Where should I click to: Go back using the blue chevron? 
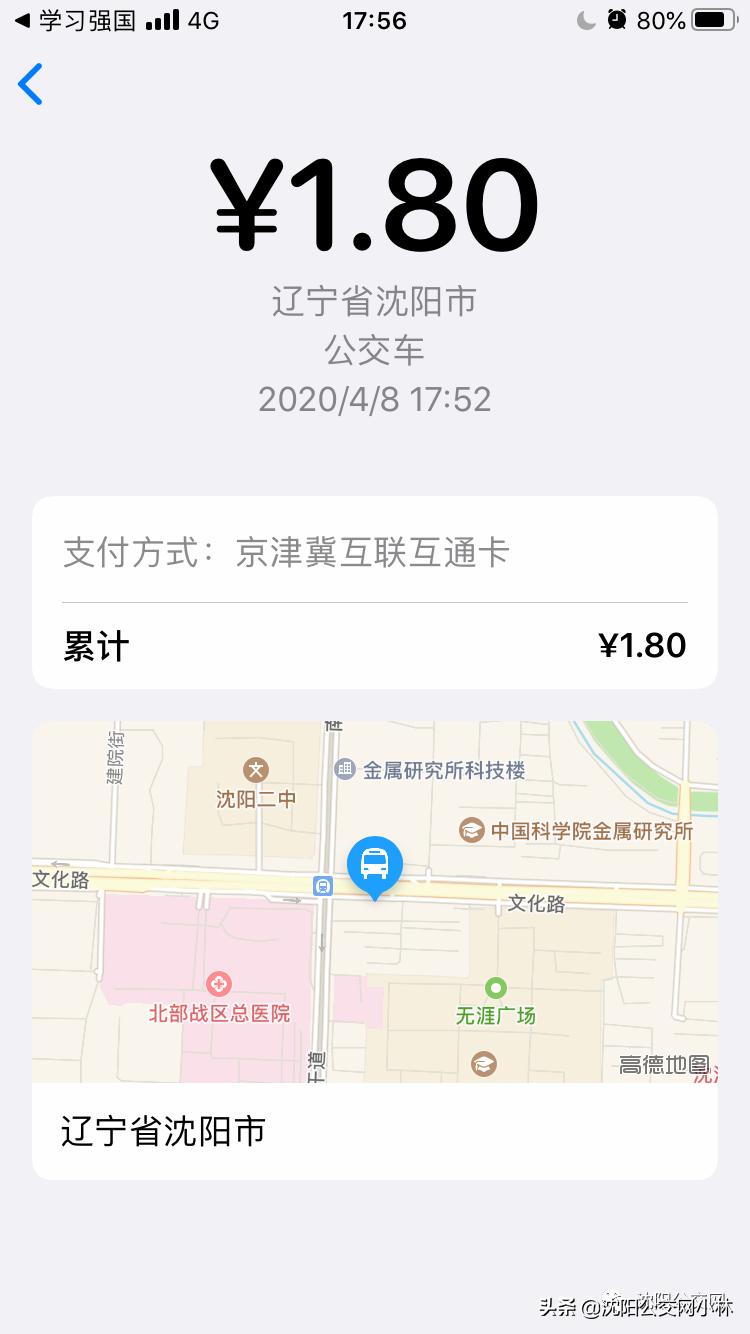point(30,84)
